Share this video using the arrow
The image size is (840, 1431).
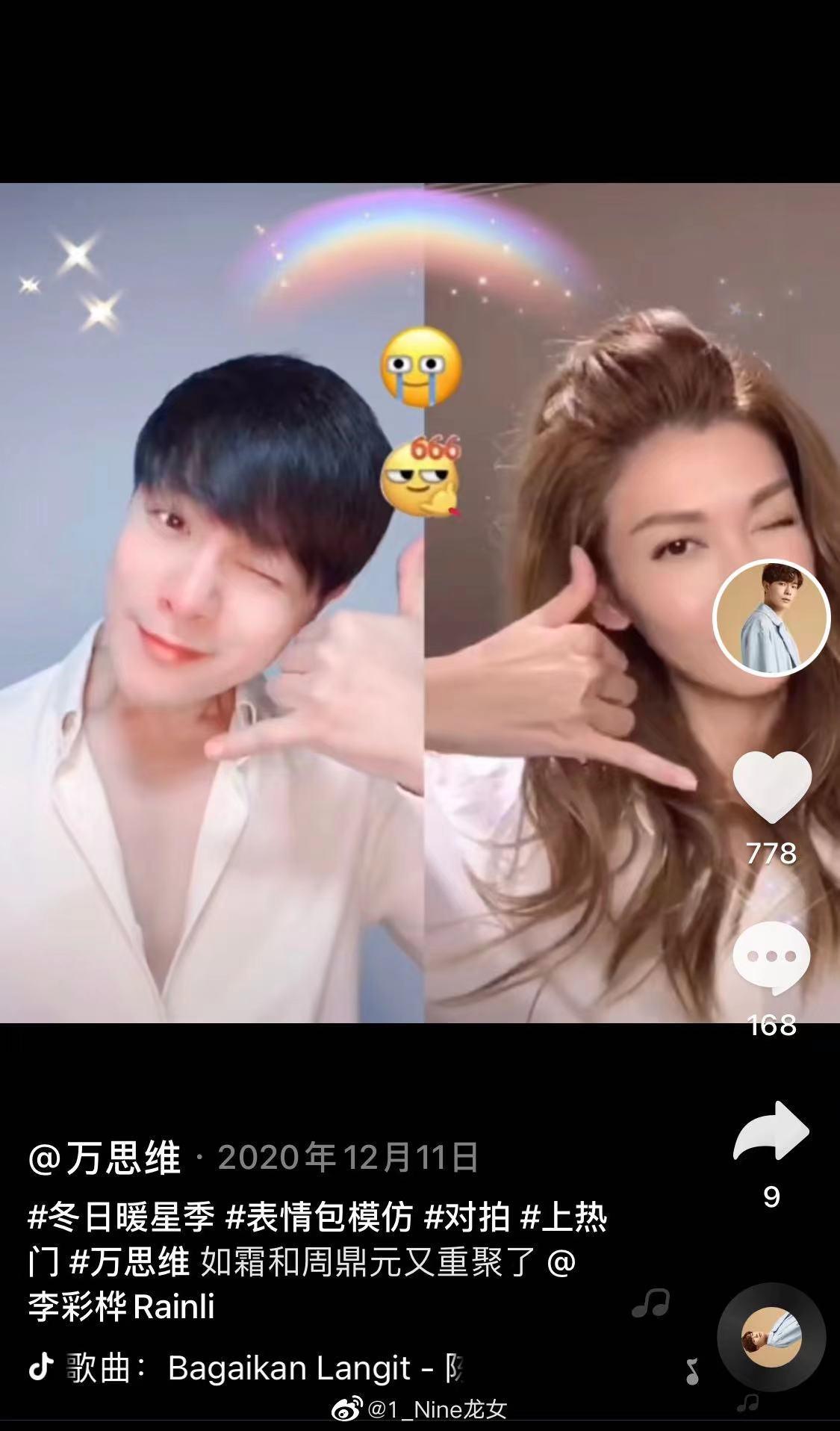[x=771, y=1131]
